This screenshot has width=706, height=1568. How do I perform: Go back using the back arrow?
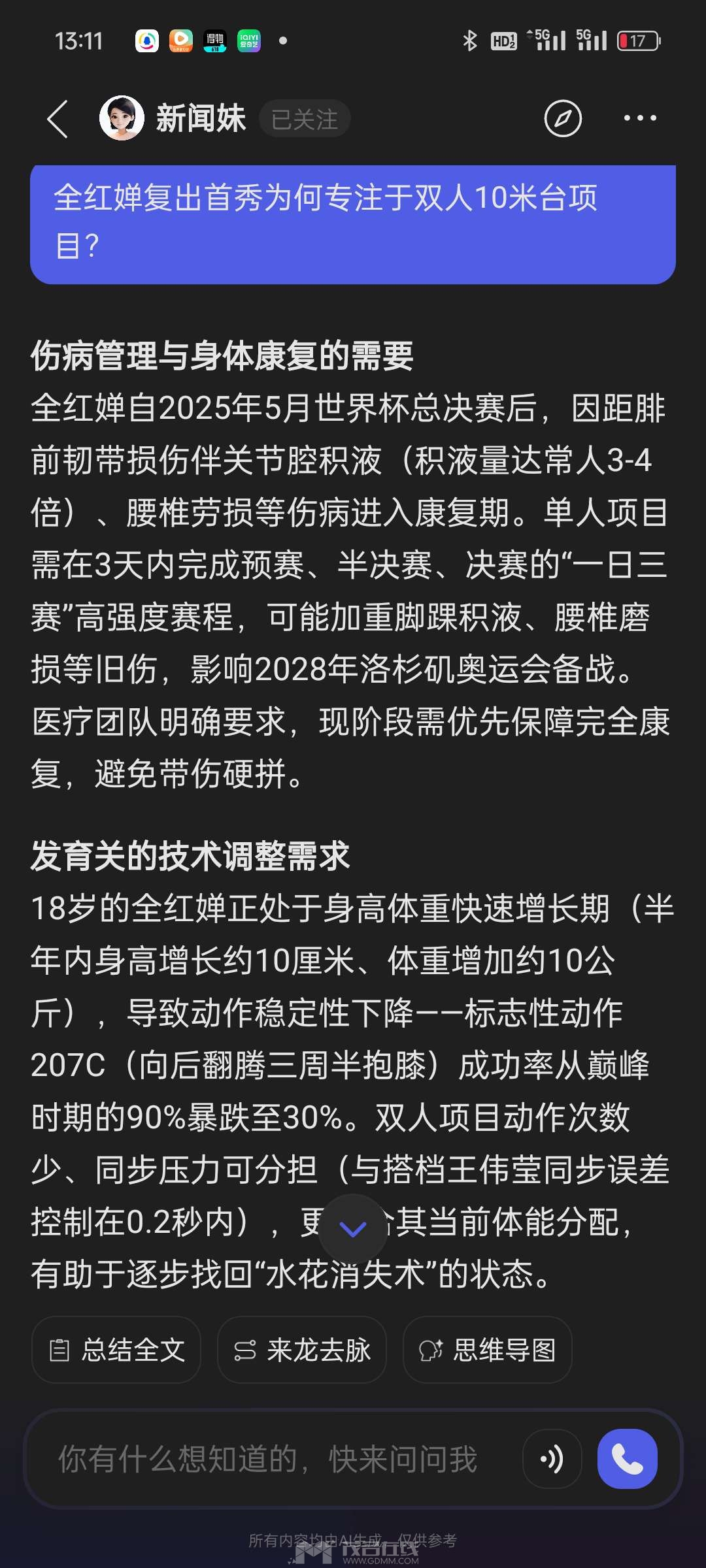[58, 119]
